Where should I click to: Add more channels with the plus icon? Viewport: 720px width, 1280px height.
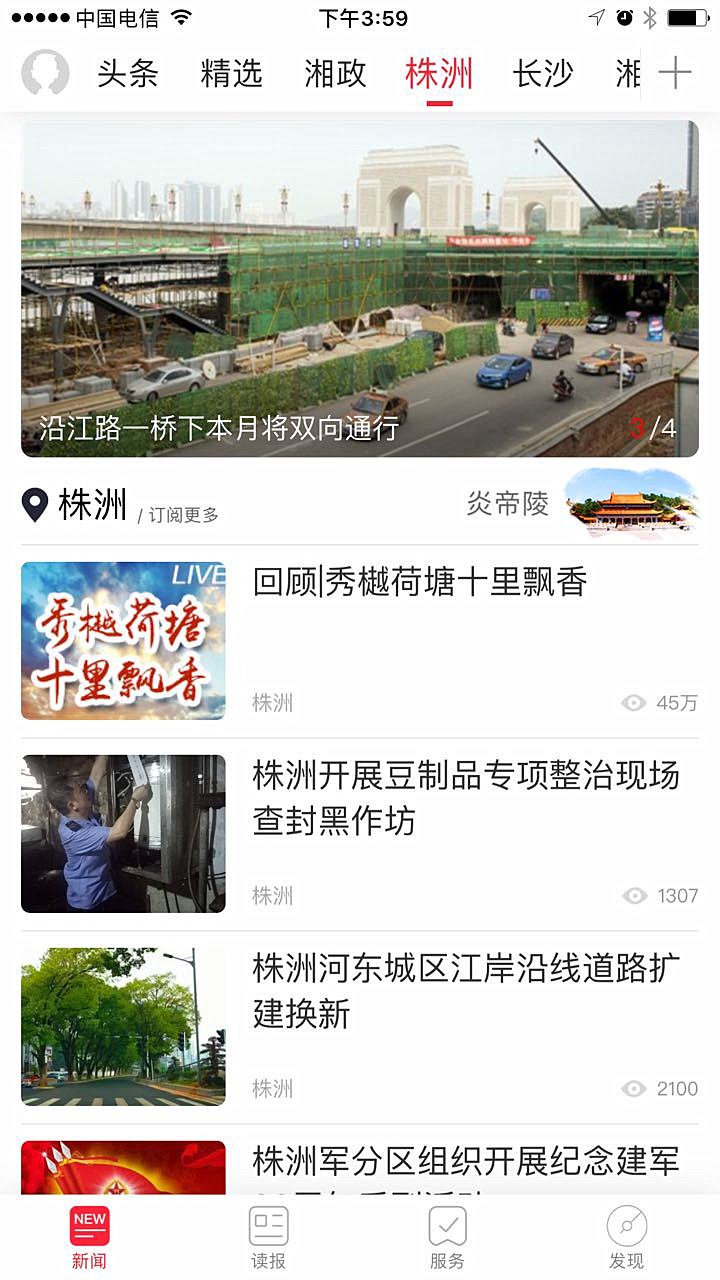[x=676, y=73]
